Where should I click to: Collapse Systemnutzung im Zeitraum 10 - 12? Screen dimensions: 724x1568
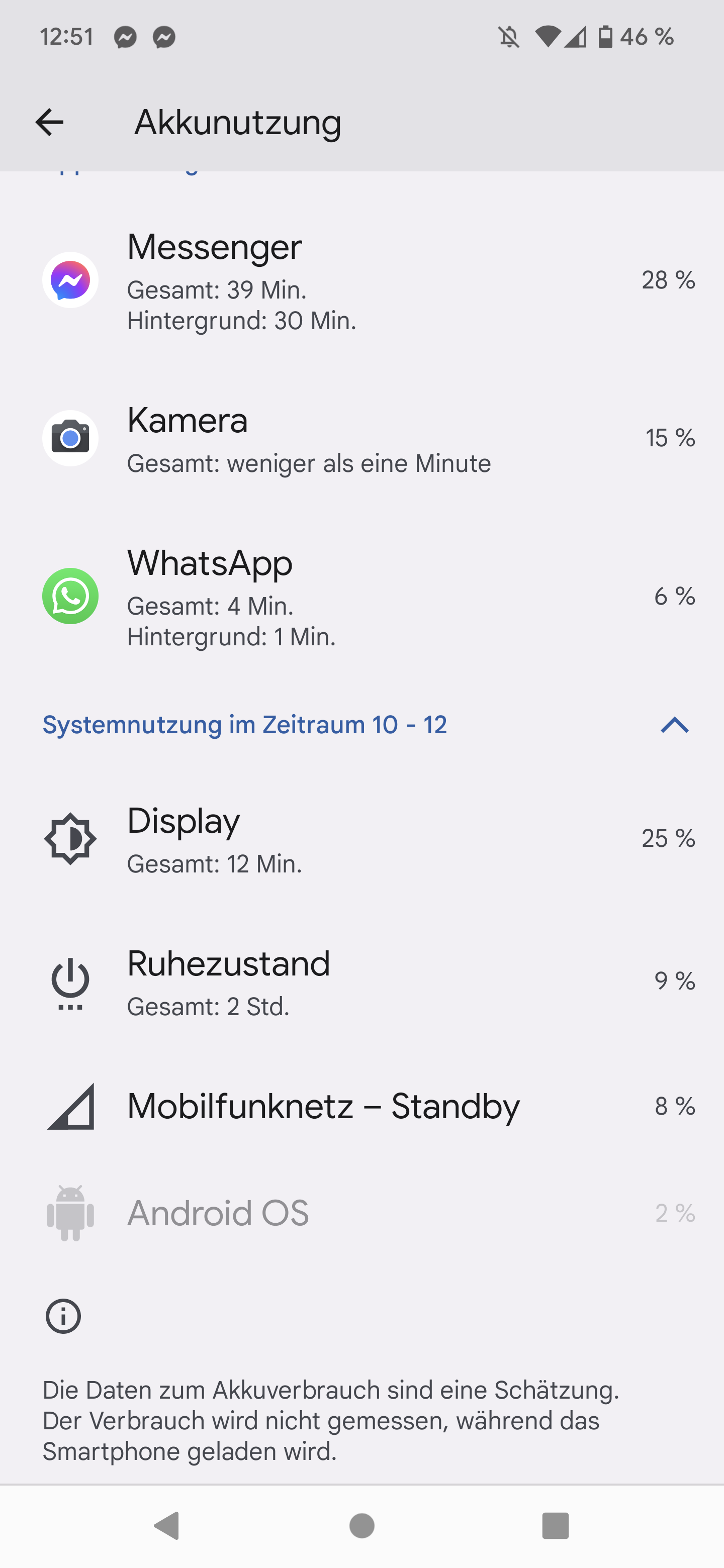674,725
